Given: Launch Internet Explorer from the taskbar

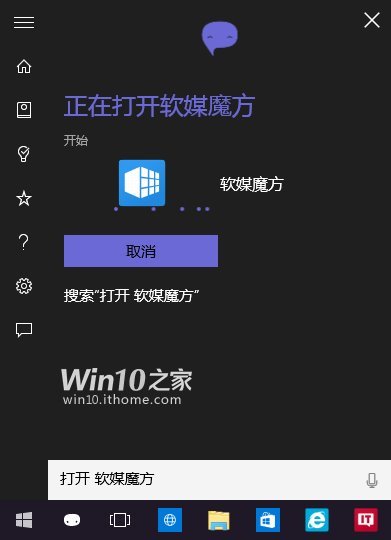Looking at the screenshot, I should click(317, 520).
